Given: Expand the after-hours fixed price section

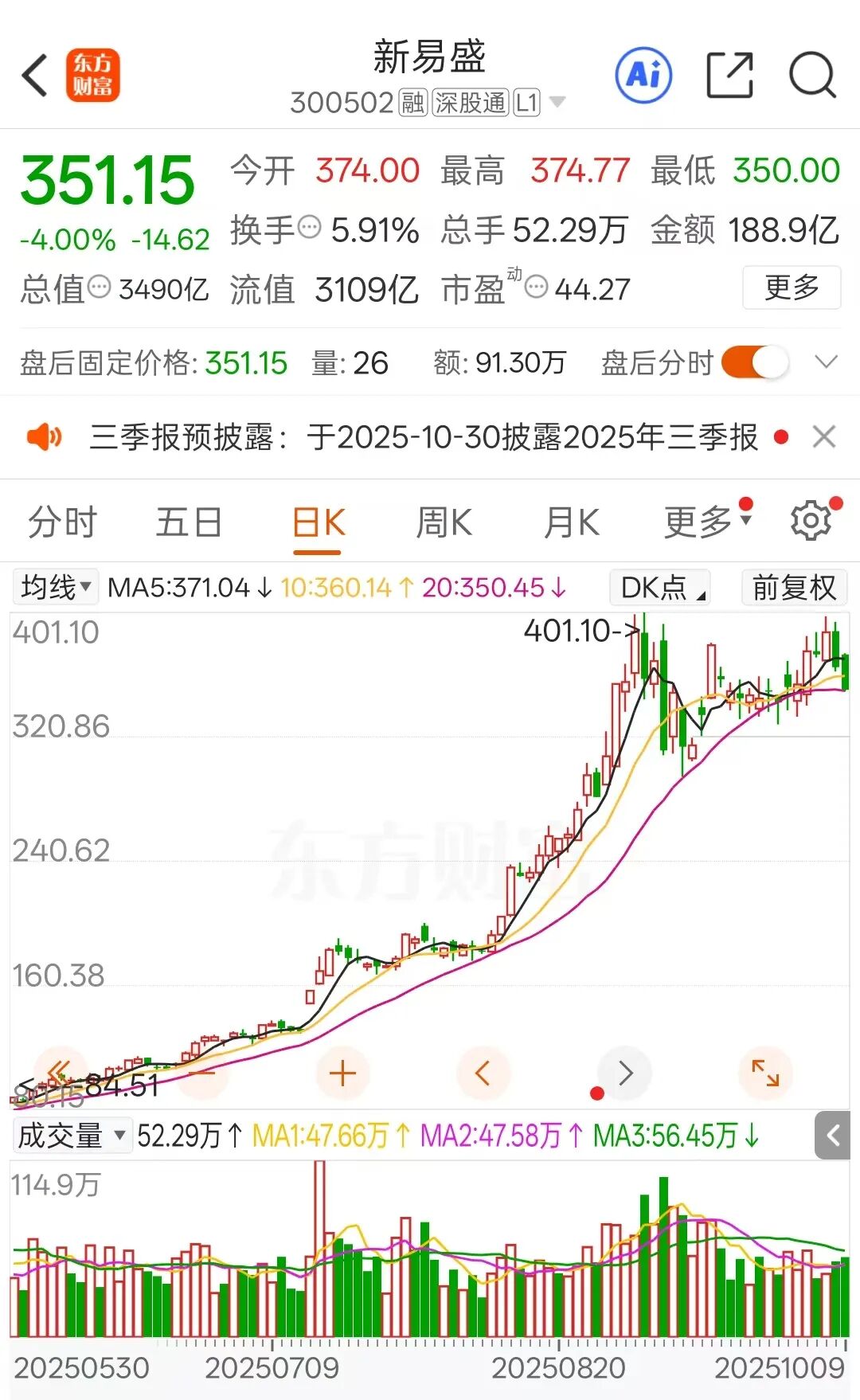Looking at the screenshot, I should 827,363.
